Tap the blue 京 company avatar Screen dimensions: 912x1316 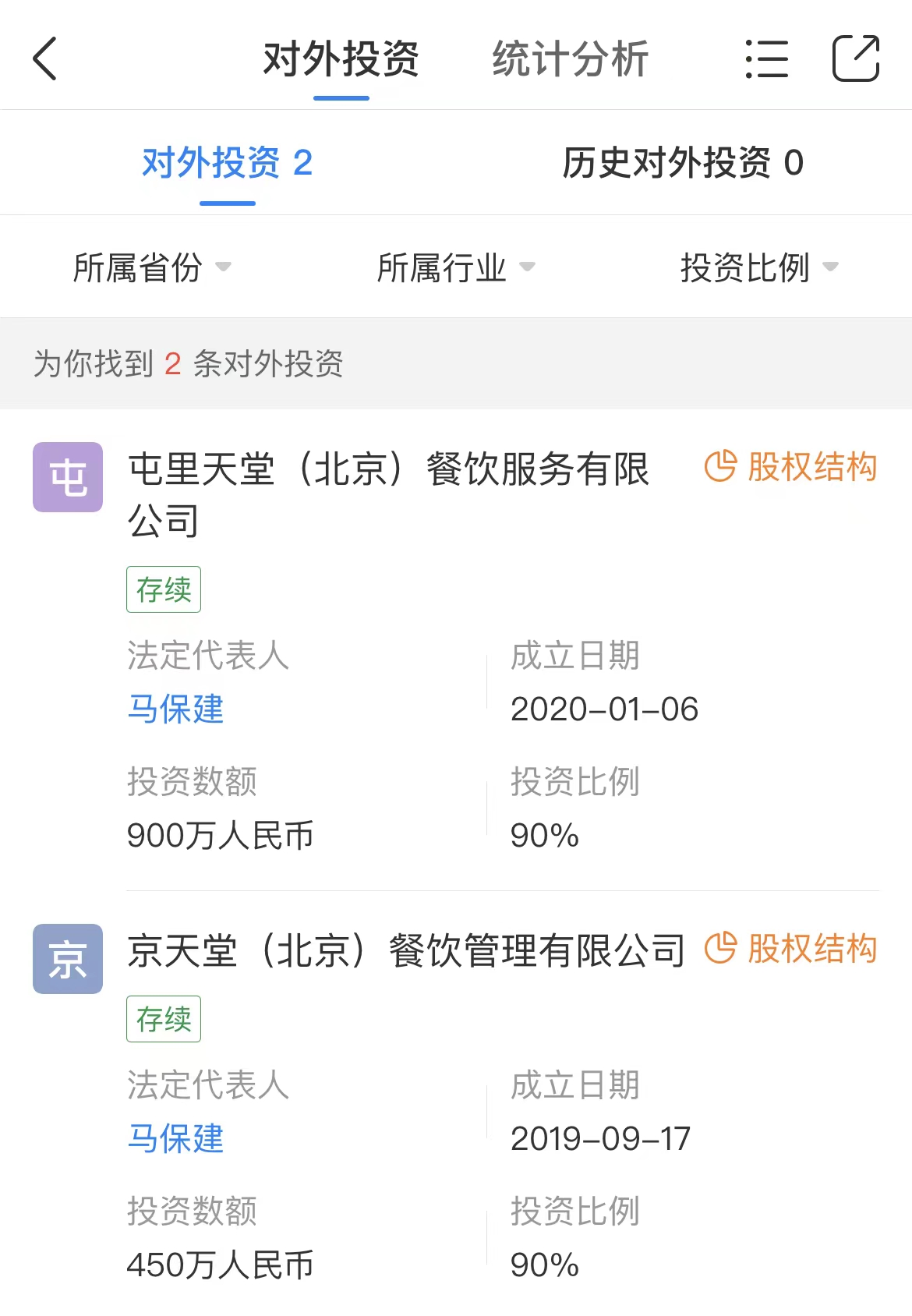pyautogui.click(x=67, y=959)
